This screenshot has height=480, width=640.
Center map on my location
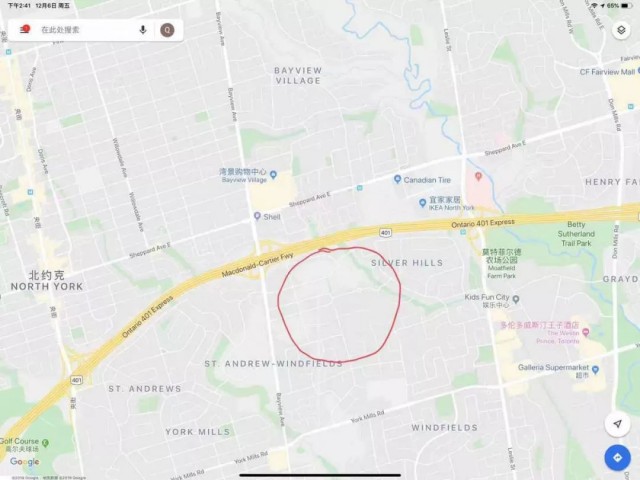(617, 424)
